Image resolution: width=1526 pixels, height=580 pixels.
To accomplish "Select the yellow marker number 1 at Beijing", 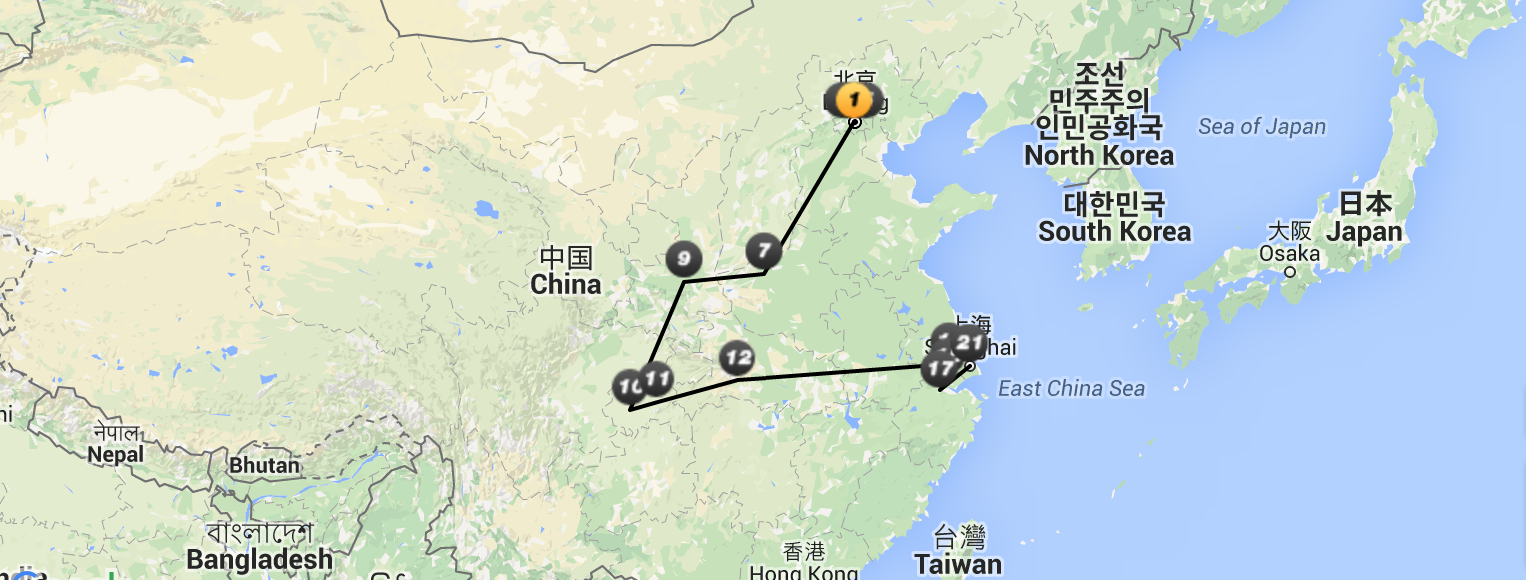I will coord(853,100).
